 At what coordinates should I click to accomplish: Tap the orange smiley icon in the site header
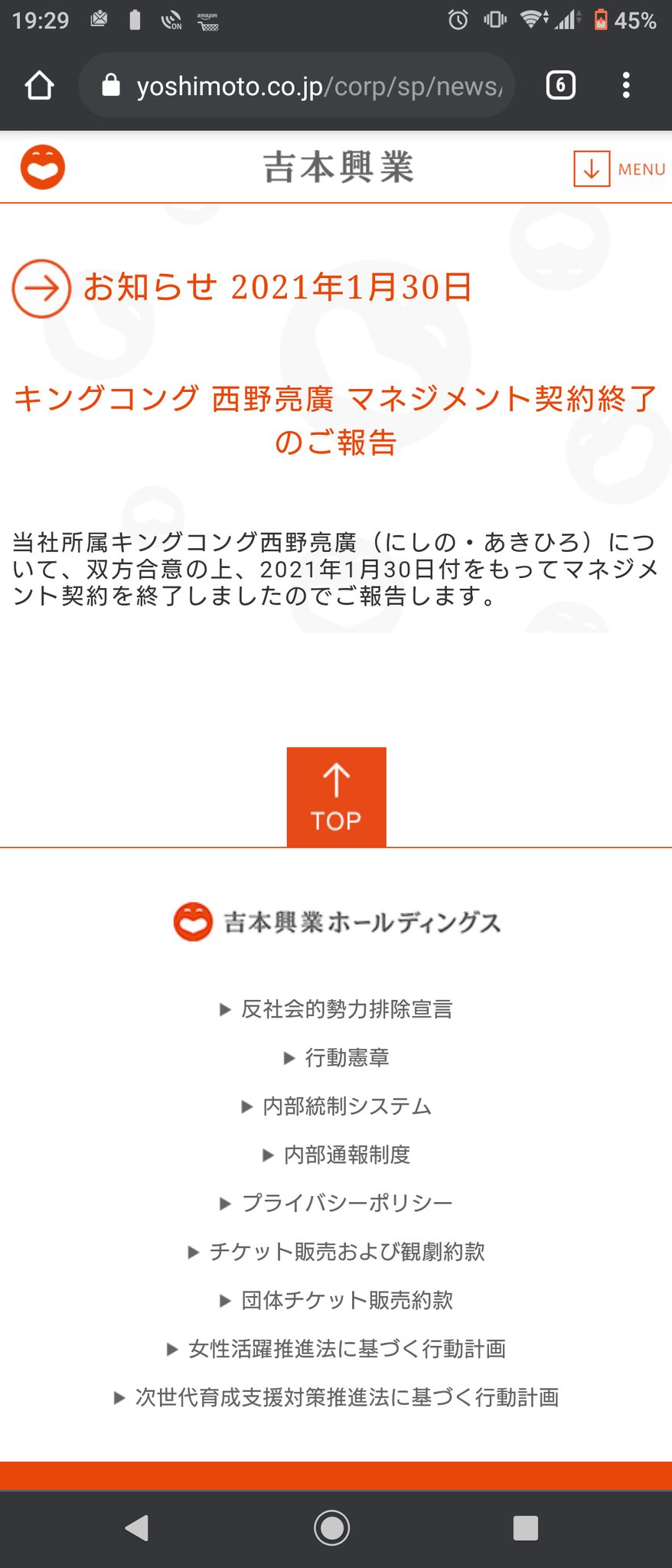coord(43,167)
